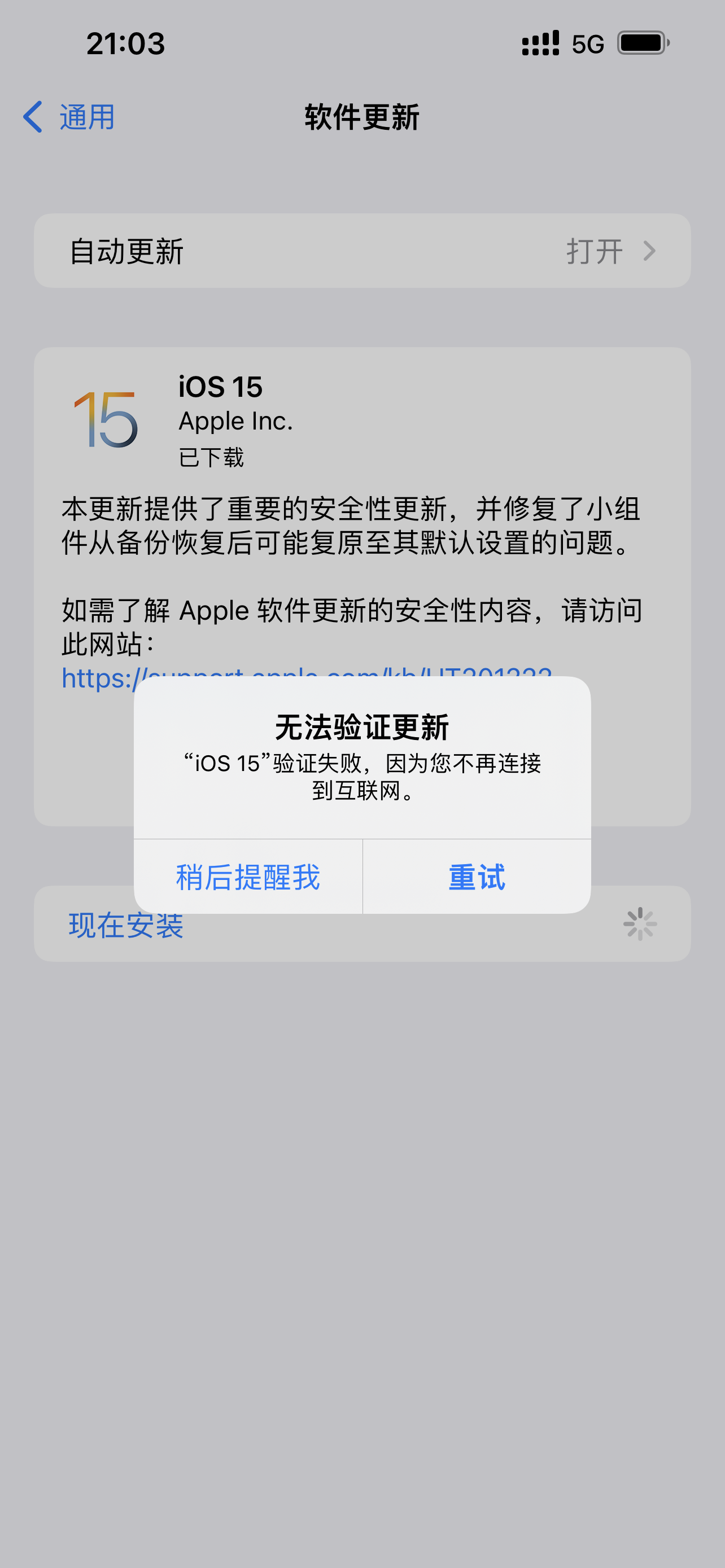
Task: Tap 现在安装 to install iOS 15
Action: (x=125, y=928)
